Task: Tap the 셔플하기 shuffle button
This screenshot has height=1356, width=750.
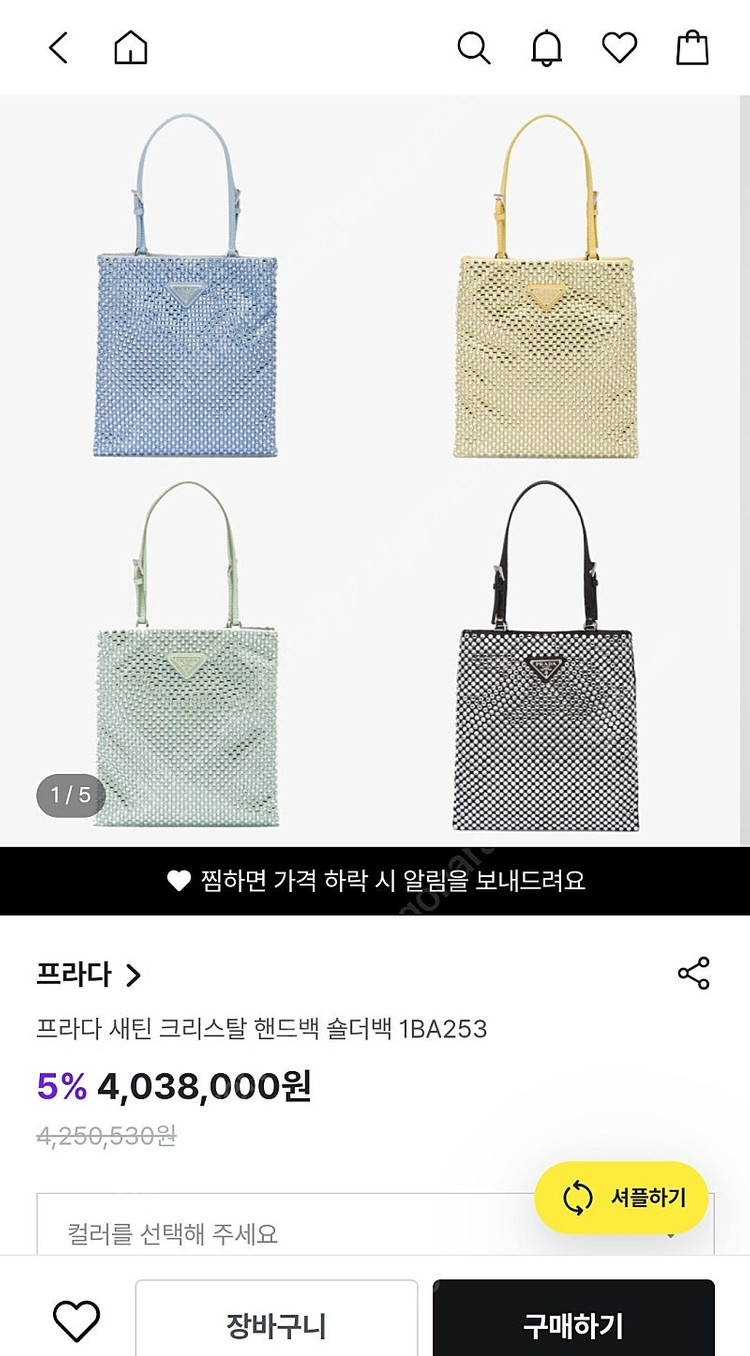Action: pos(620,1195)
